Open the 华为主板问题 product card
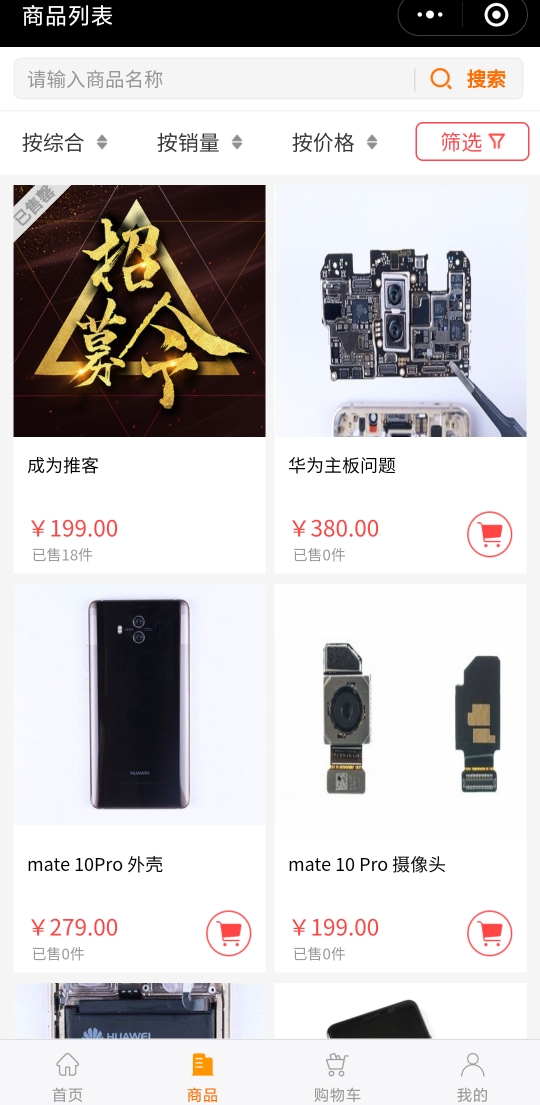 [400, 379]
